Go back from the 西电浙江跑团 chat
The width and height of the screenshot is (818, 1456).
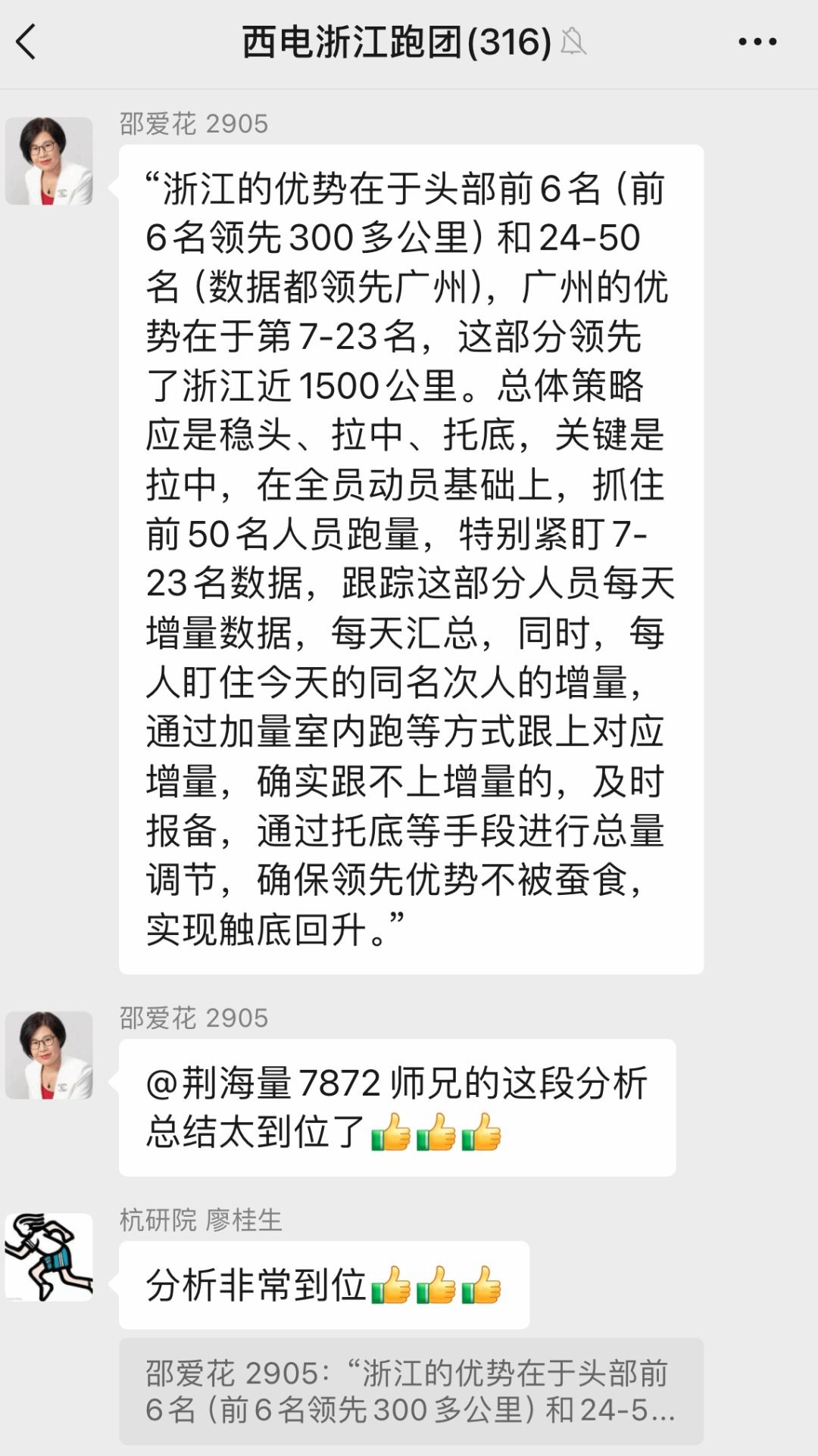27,42
